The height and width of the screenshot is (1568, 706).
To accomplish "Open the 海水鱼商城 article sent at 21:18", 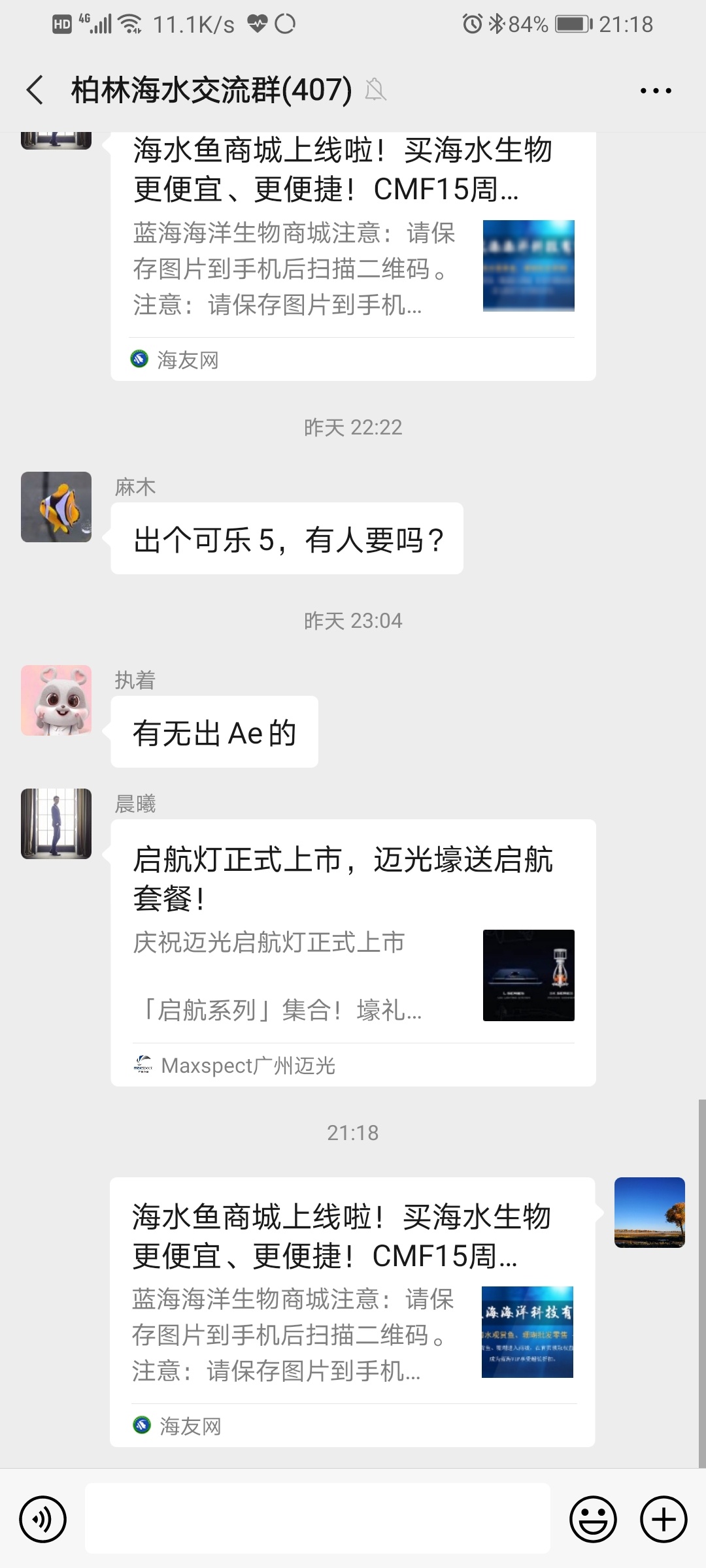I will point(352,1312).
